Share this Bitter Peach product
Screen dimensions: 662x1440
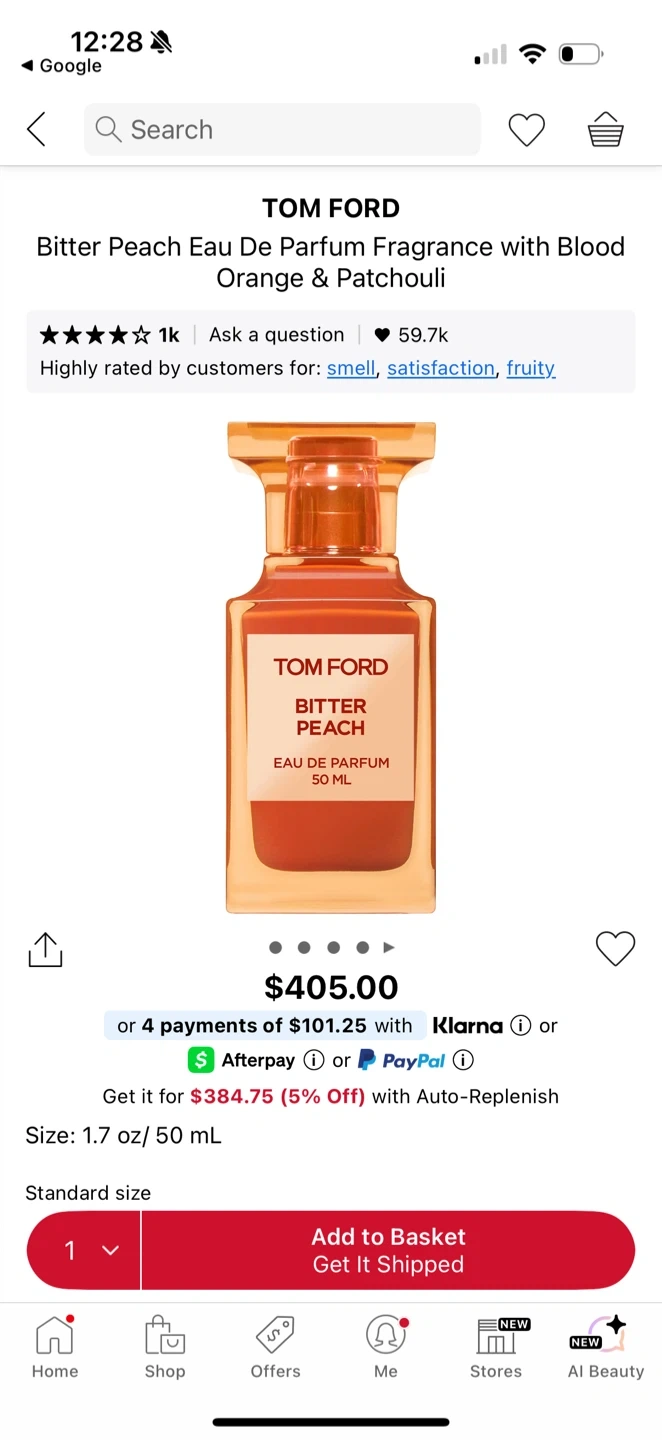(46, 950)
